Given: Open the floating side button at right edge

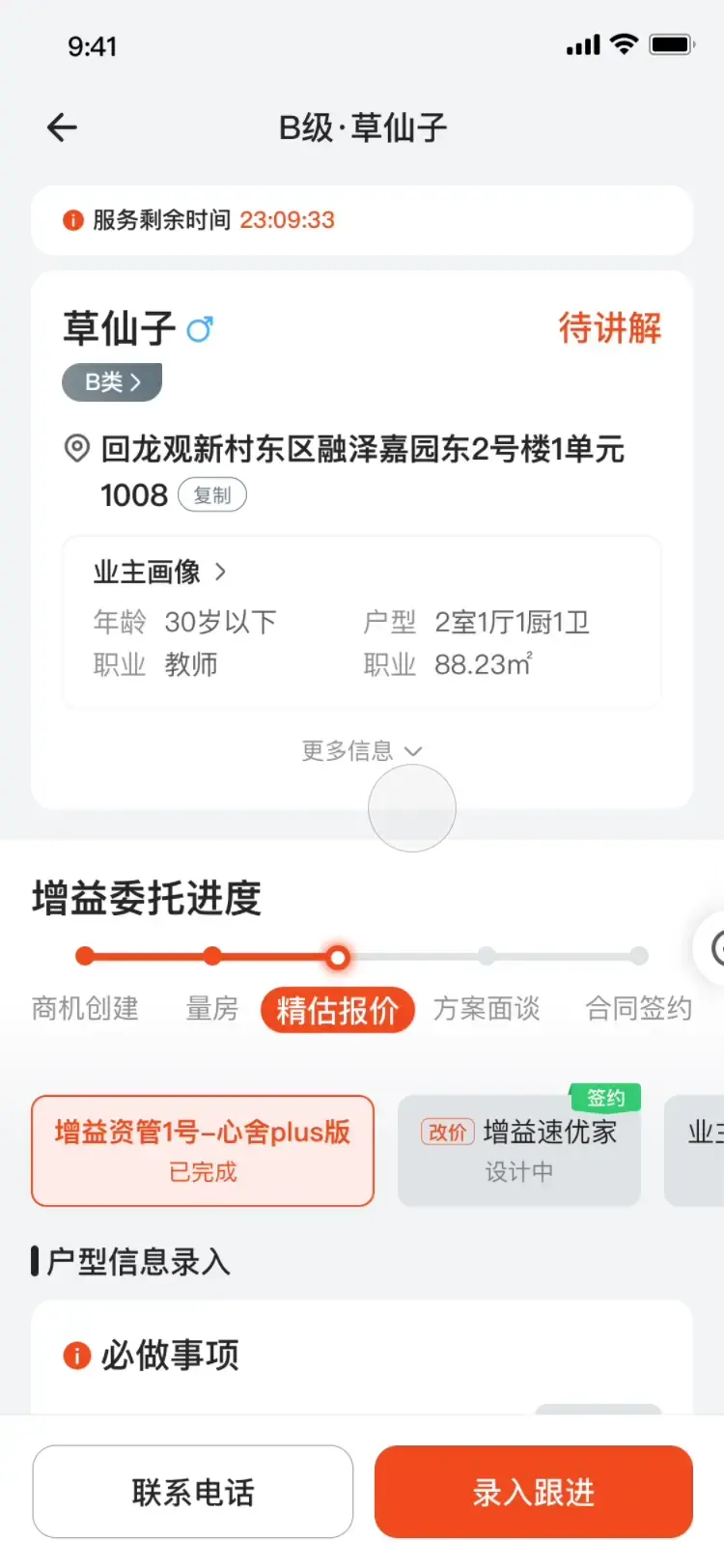Looking at the screenshot, I should coord(712,949).
